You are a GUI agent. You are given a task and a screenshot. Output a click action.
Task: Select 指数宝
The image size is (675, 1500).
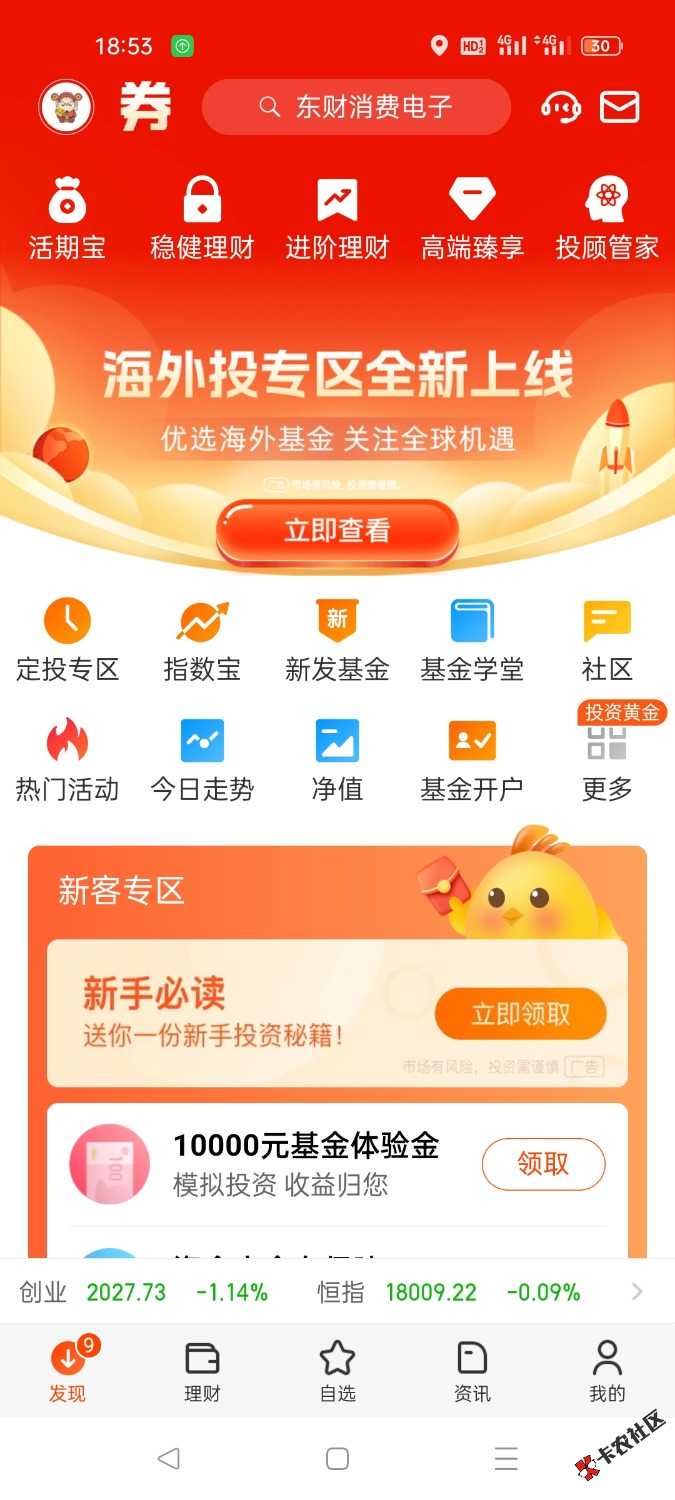click(x=202, y=640)
